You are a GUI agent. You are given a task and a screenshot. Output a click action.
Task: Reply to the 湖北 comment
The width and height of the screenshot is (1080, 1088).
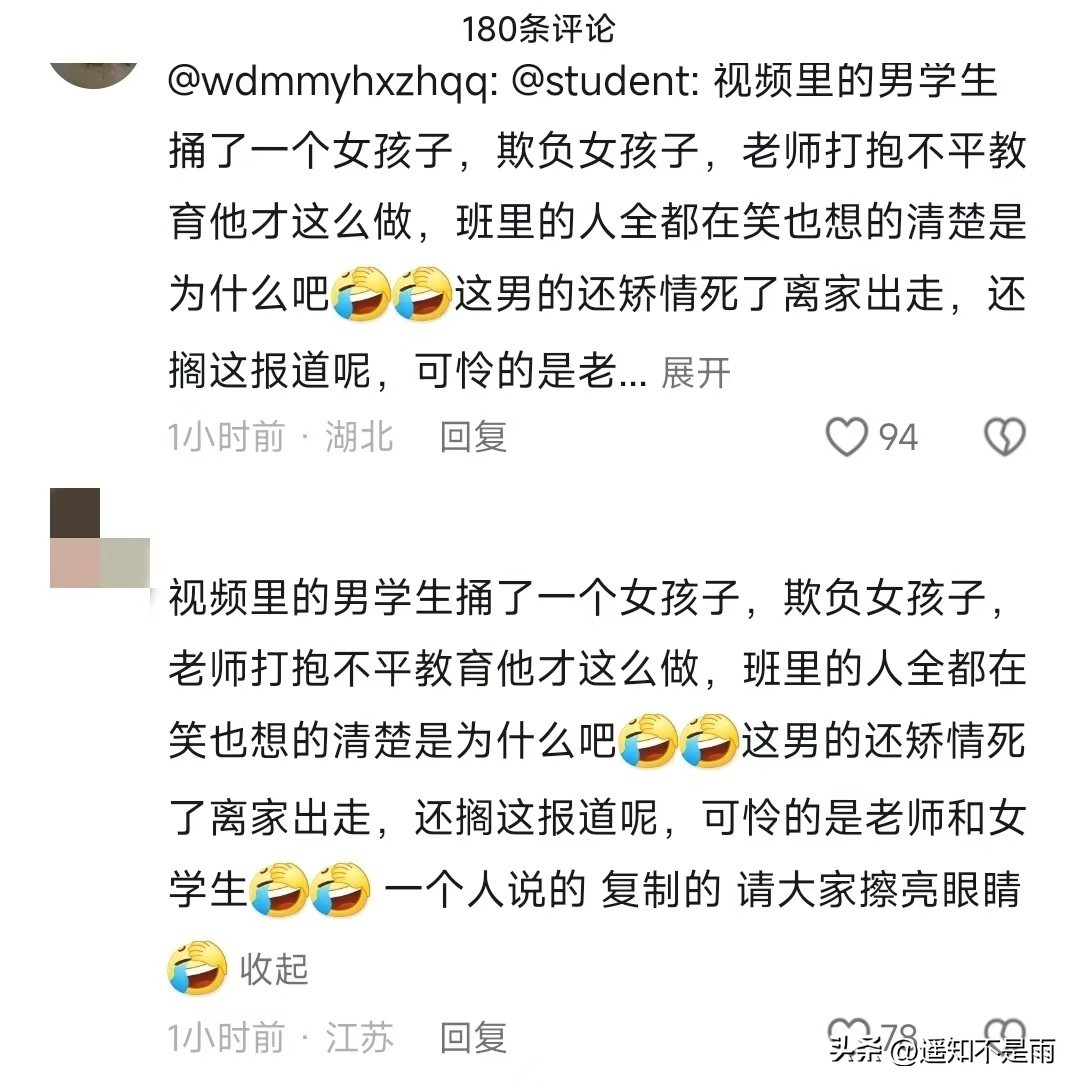473,437
